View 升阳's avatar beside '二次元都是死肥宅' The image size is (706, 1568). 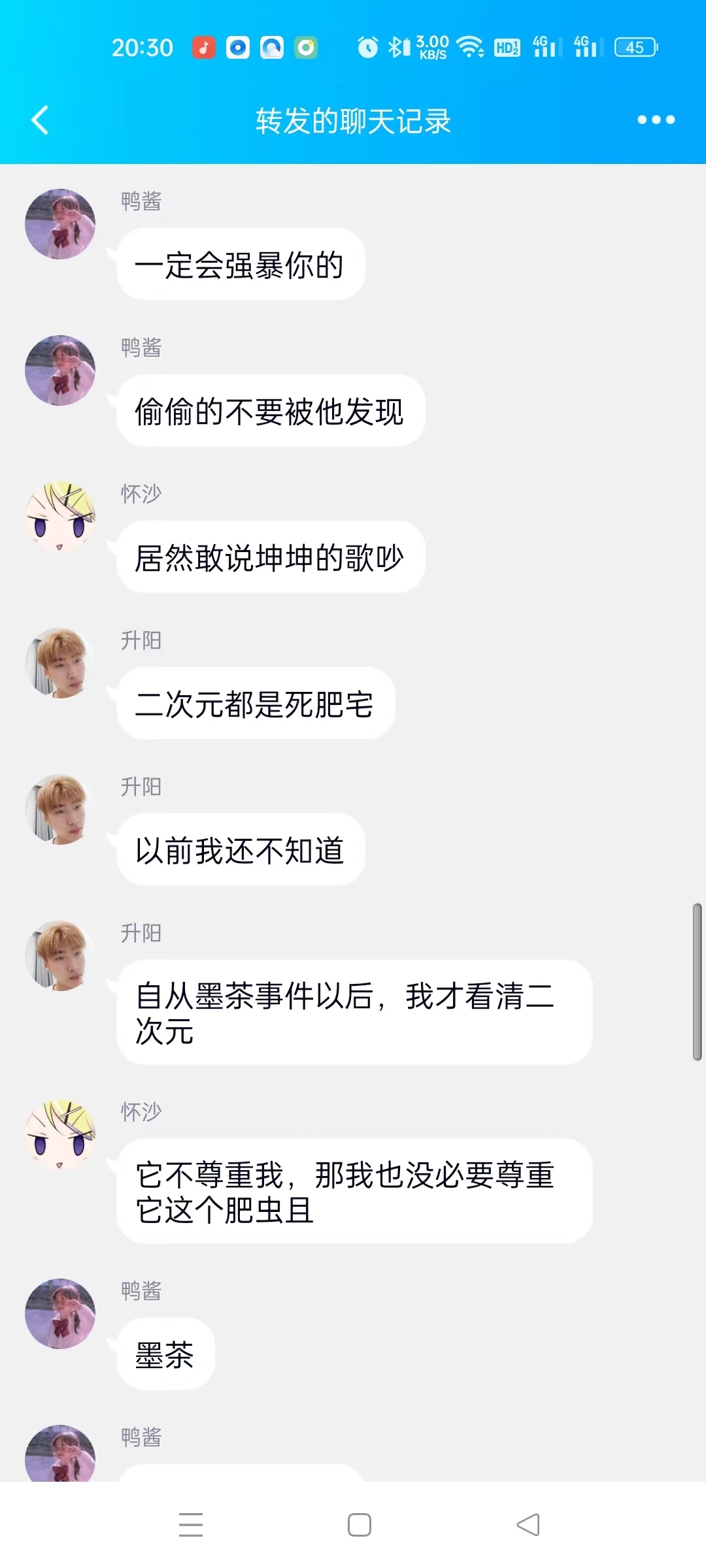(x=60, y=663)
